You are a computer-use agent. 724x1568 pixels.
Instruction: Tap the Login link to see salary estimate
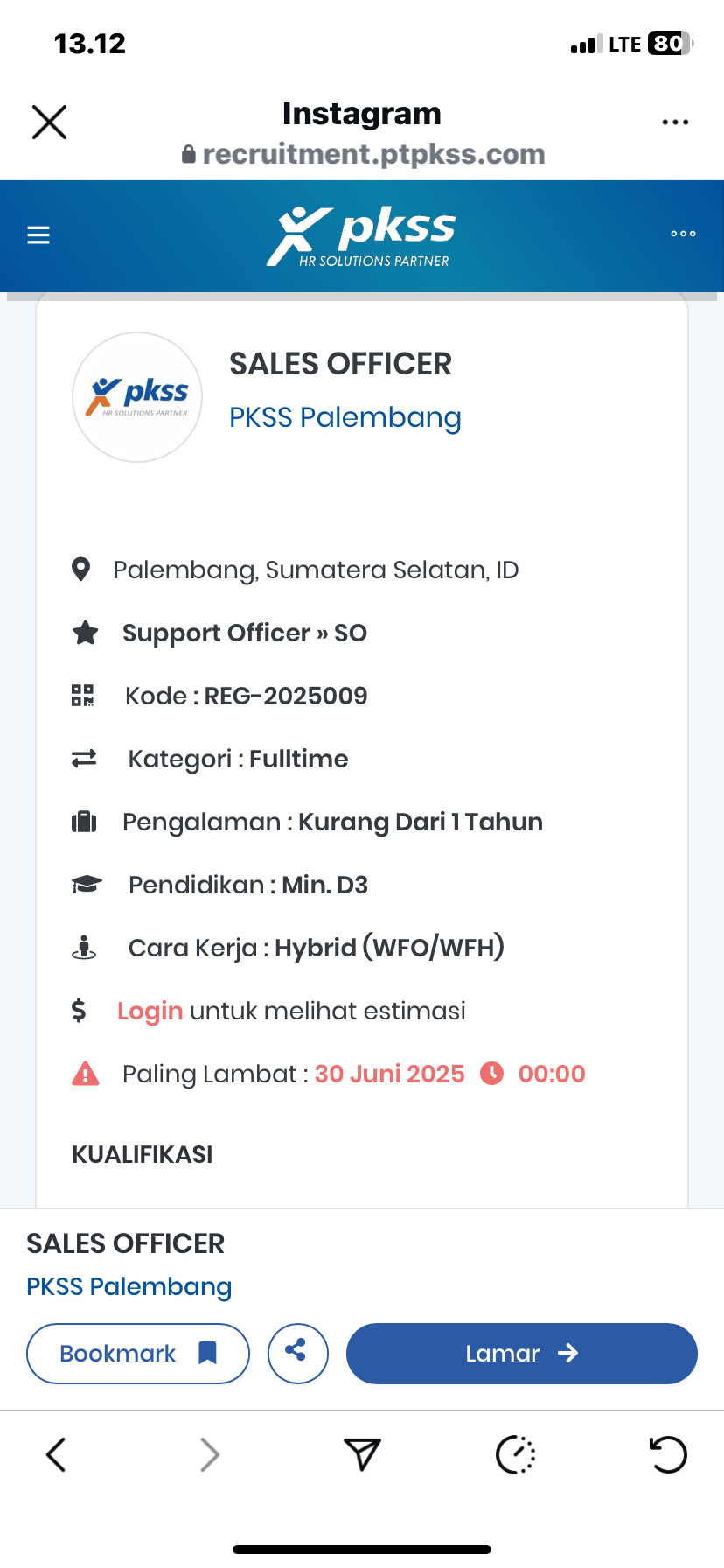click(x=150, y=1011)
